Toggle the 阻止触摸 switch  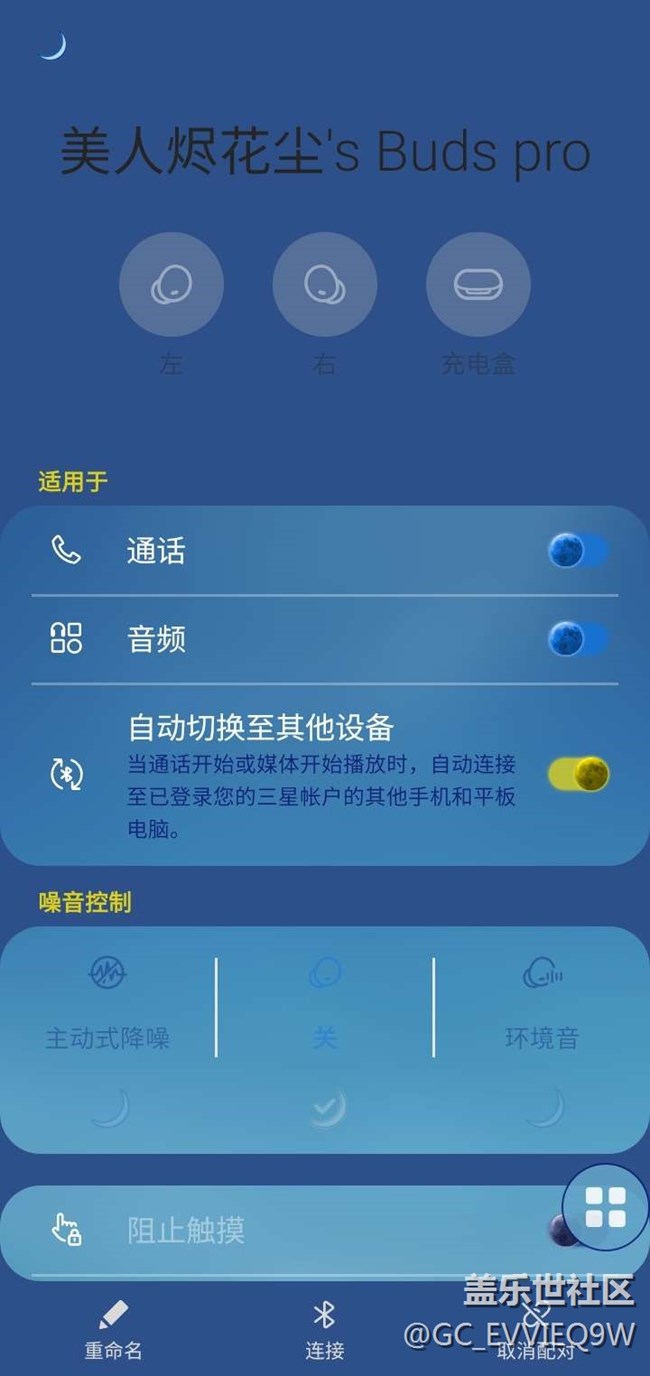pyautogui.click(x=565, y=1230)
